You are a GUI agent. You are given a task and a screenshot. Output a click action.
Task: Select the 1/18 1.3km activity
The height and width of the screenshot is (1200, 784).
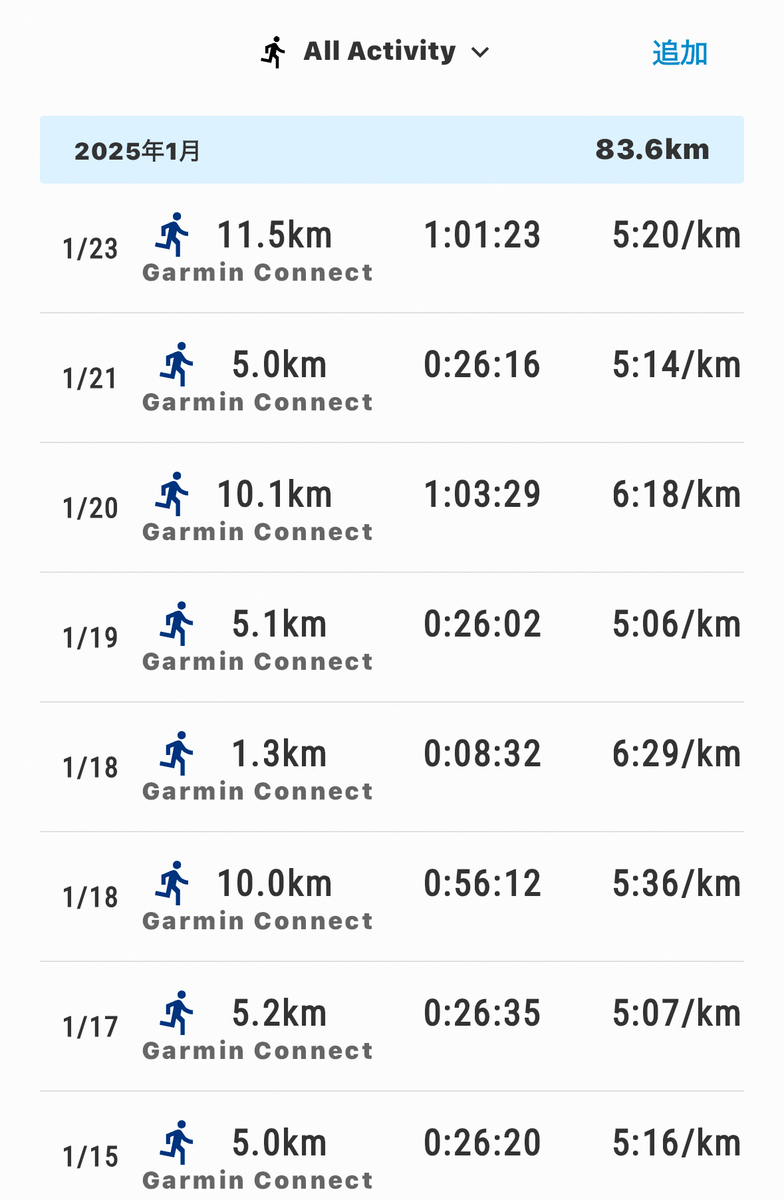[x=392, y=767]
